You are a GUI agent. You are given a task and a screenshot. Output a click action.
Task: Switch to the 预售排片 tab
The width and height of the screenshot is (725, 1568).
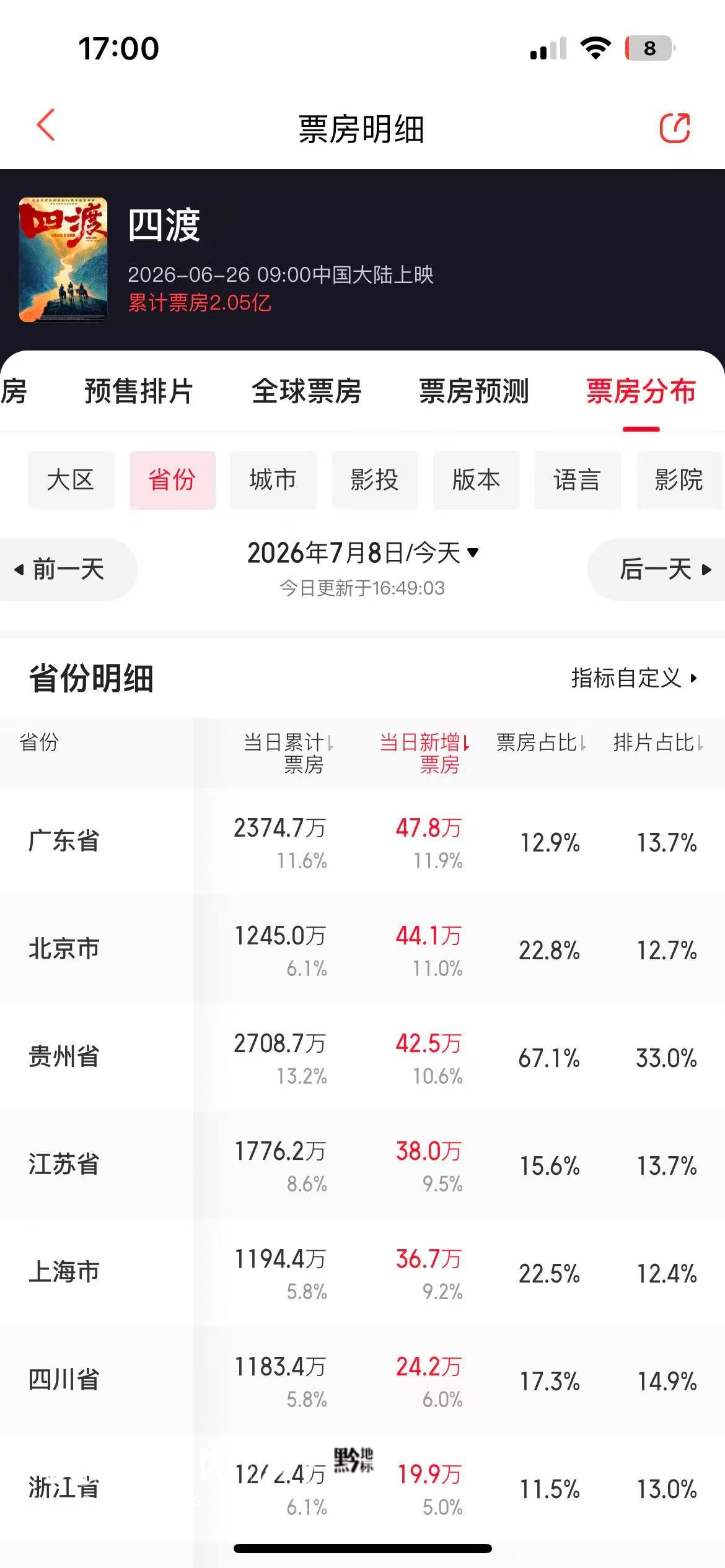click(x=139, y=391)
